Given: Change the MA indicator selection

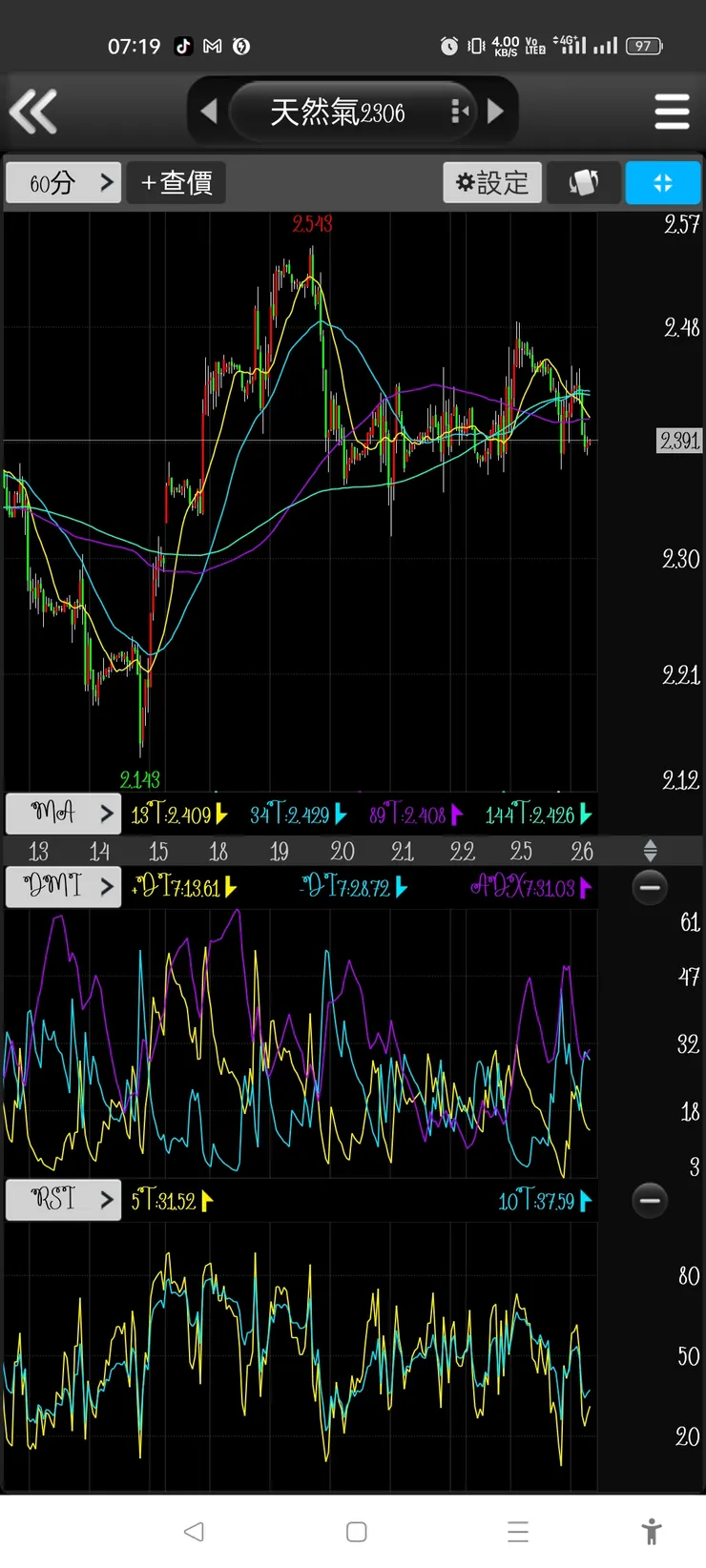Looking at the screenshot, I should 63,814.
